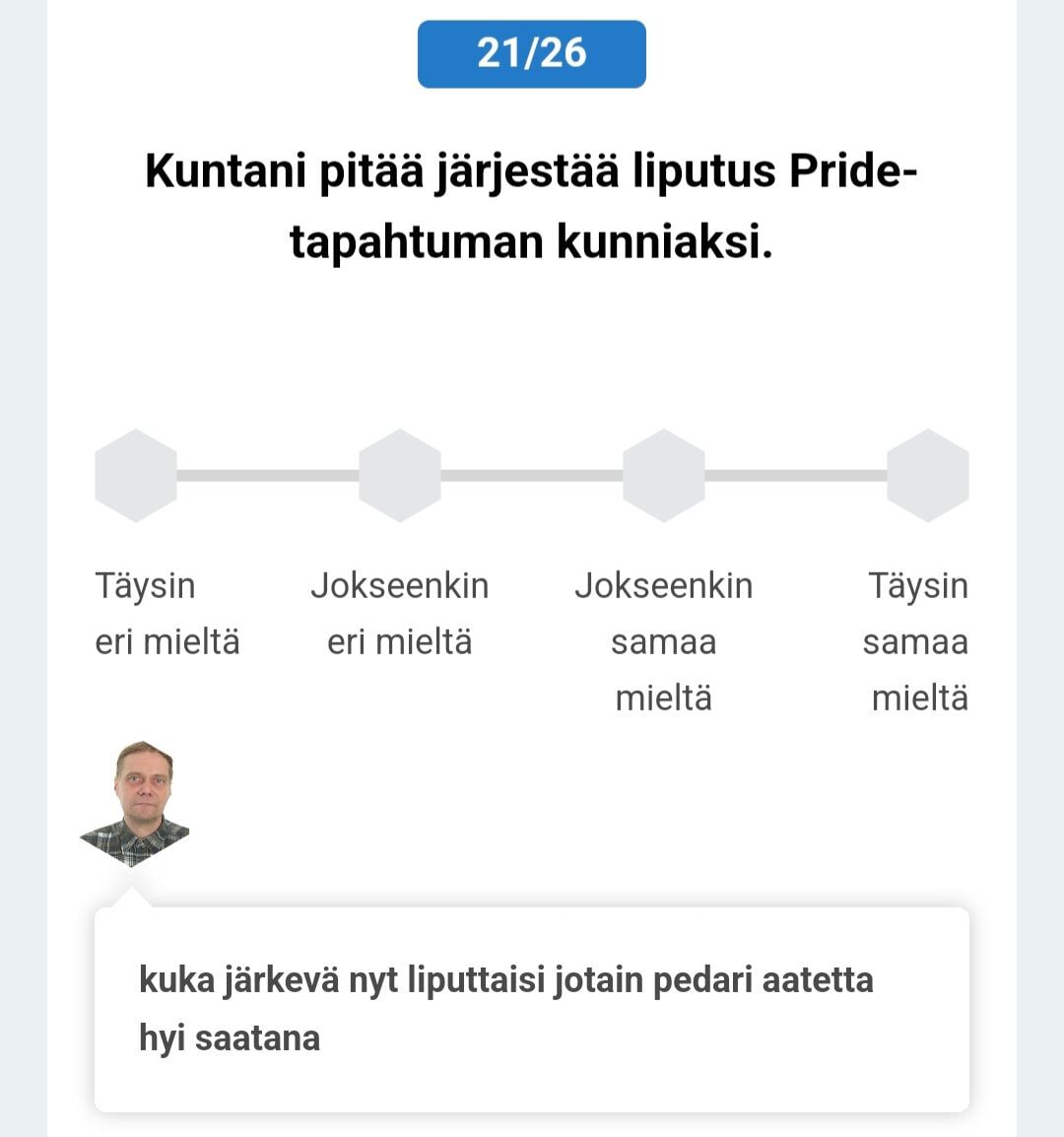Mark 'Täysin samaa mieltä' as your answer
1064x1137 pixels.
coord(927,475)
